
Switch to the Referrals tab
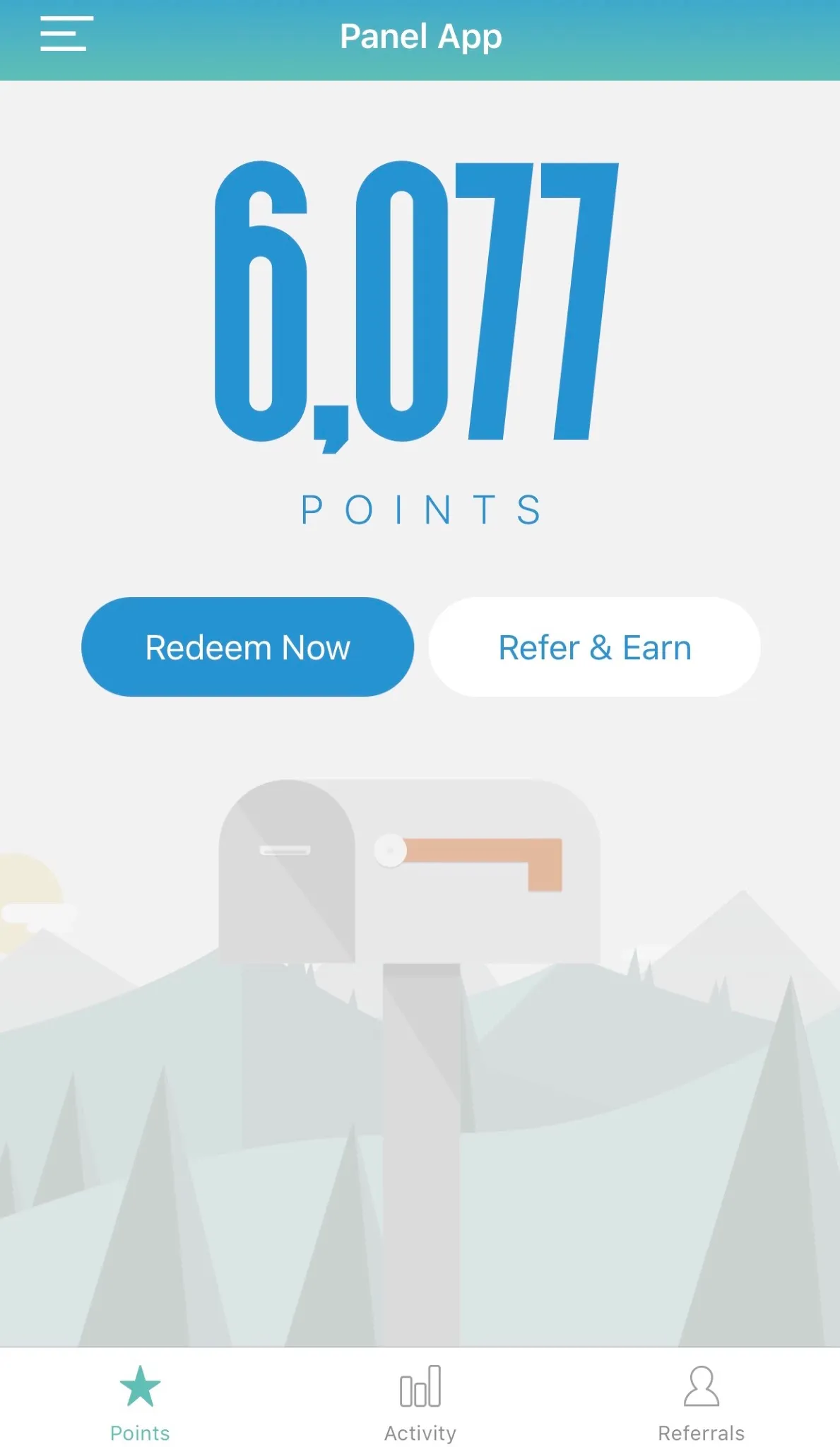click(x=700, y=1402)
